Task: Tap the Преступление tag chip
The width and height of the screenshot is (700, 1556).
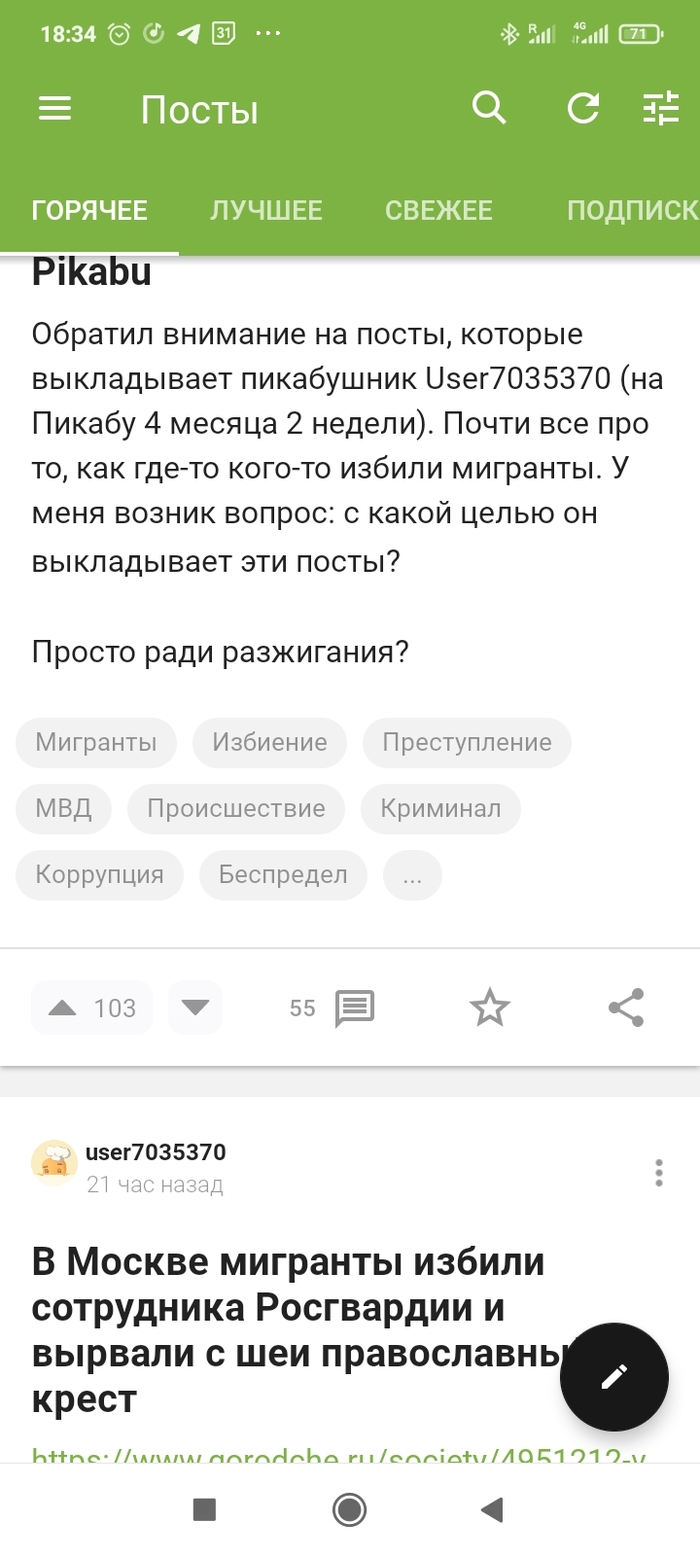Action: [x=467, y=743]
